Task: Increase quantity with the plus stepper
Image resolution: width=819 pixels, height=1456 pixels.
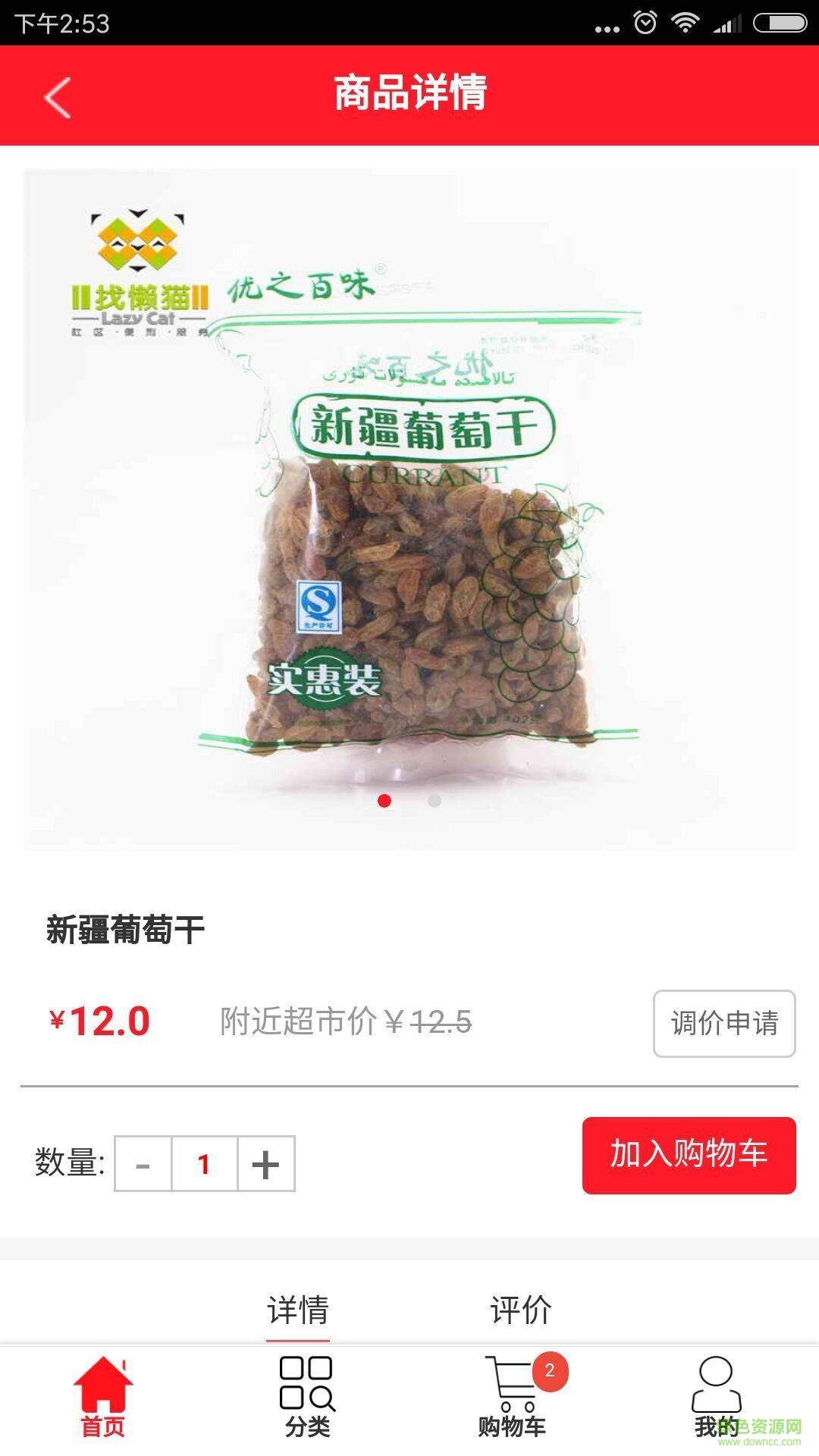Action: pyautogui.click(x=264, y=1163)
